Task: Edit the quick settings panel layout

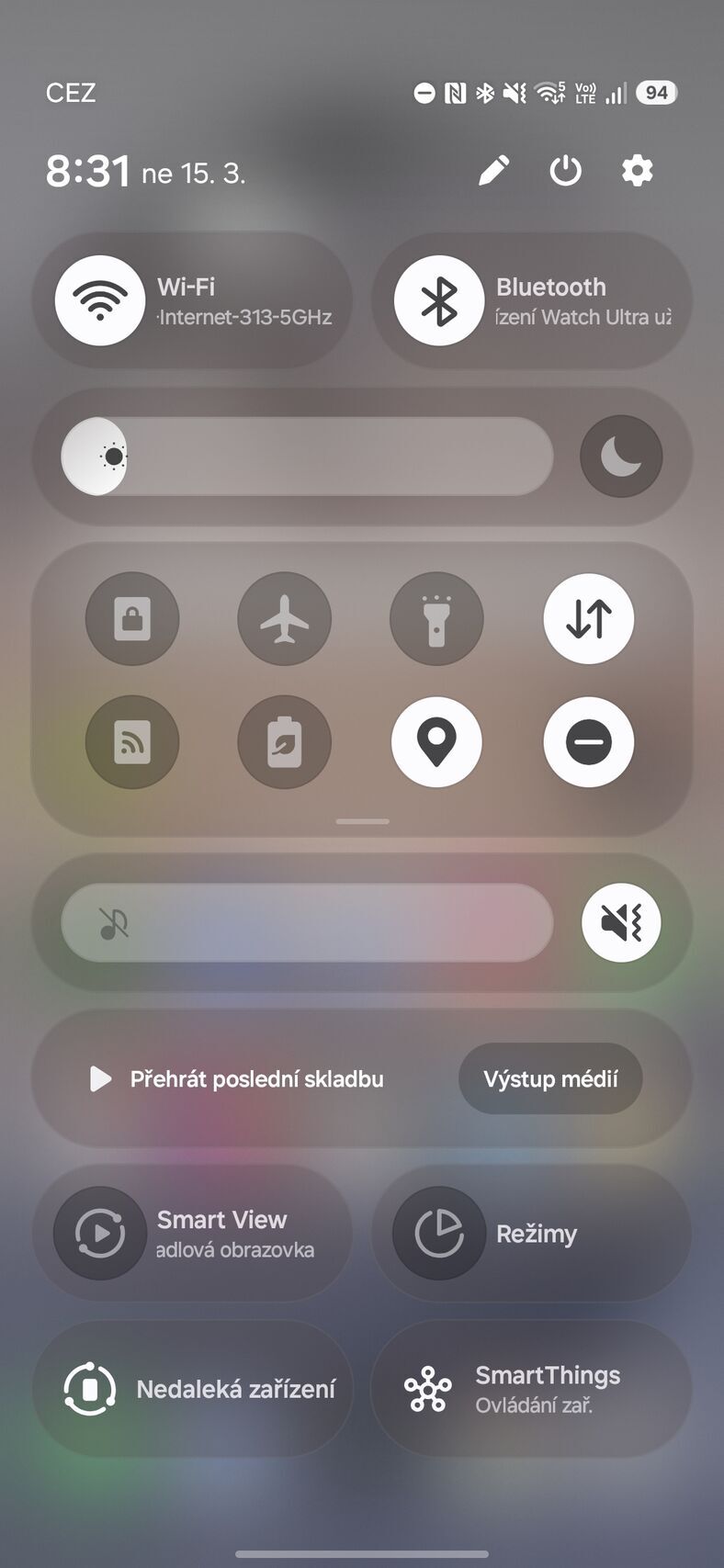Action: point(493,171)
